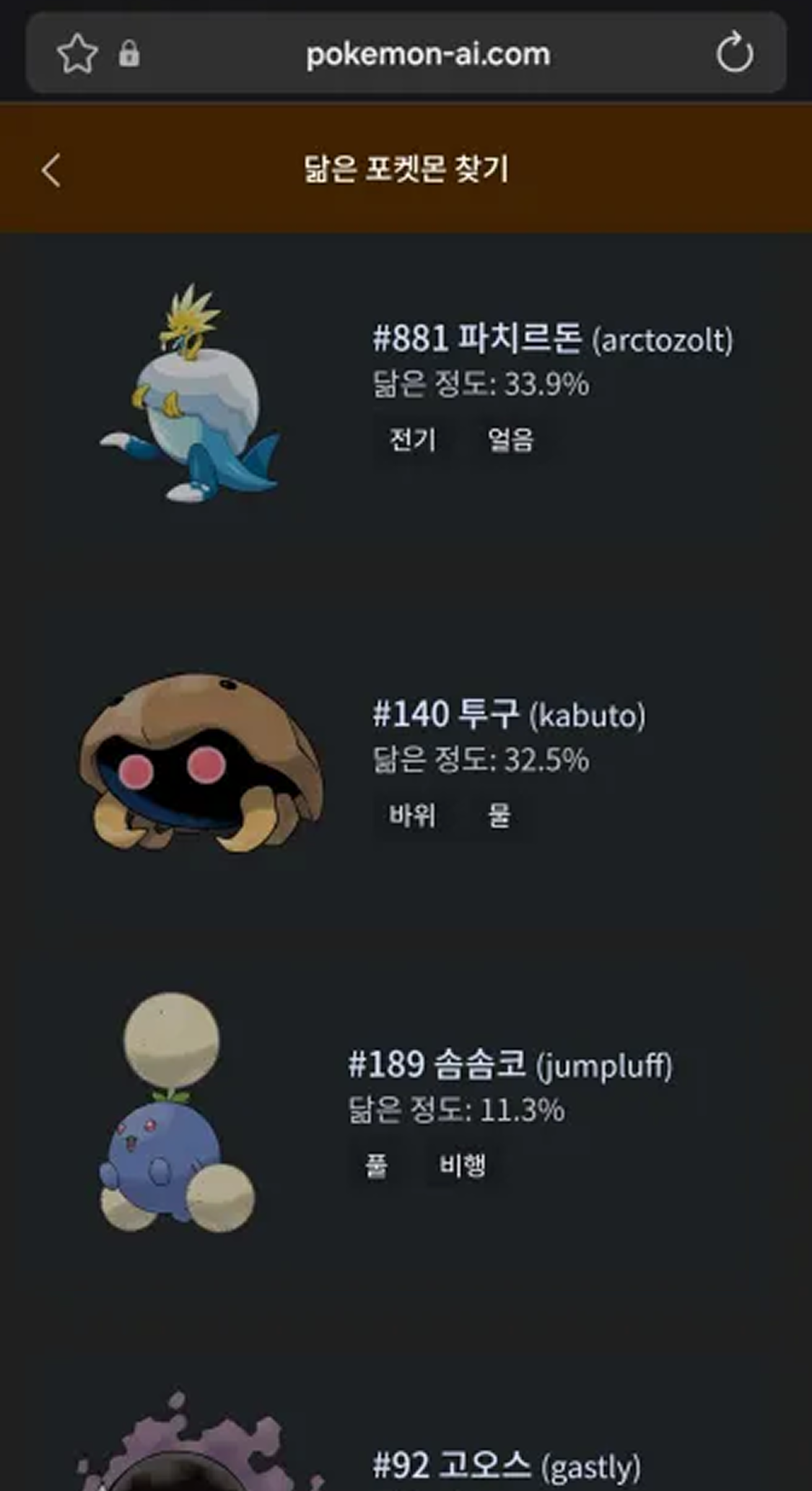Go back from 닮은 포켓몬 찾기 page
The height and width of the screenshot is (1491, 812).
coord(51,170)
